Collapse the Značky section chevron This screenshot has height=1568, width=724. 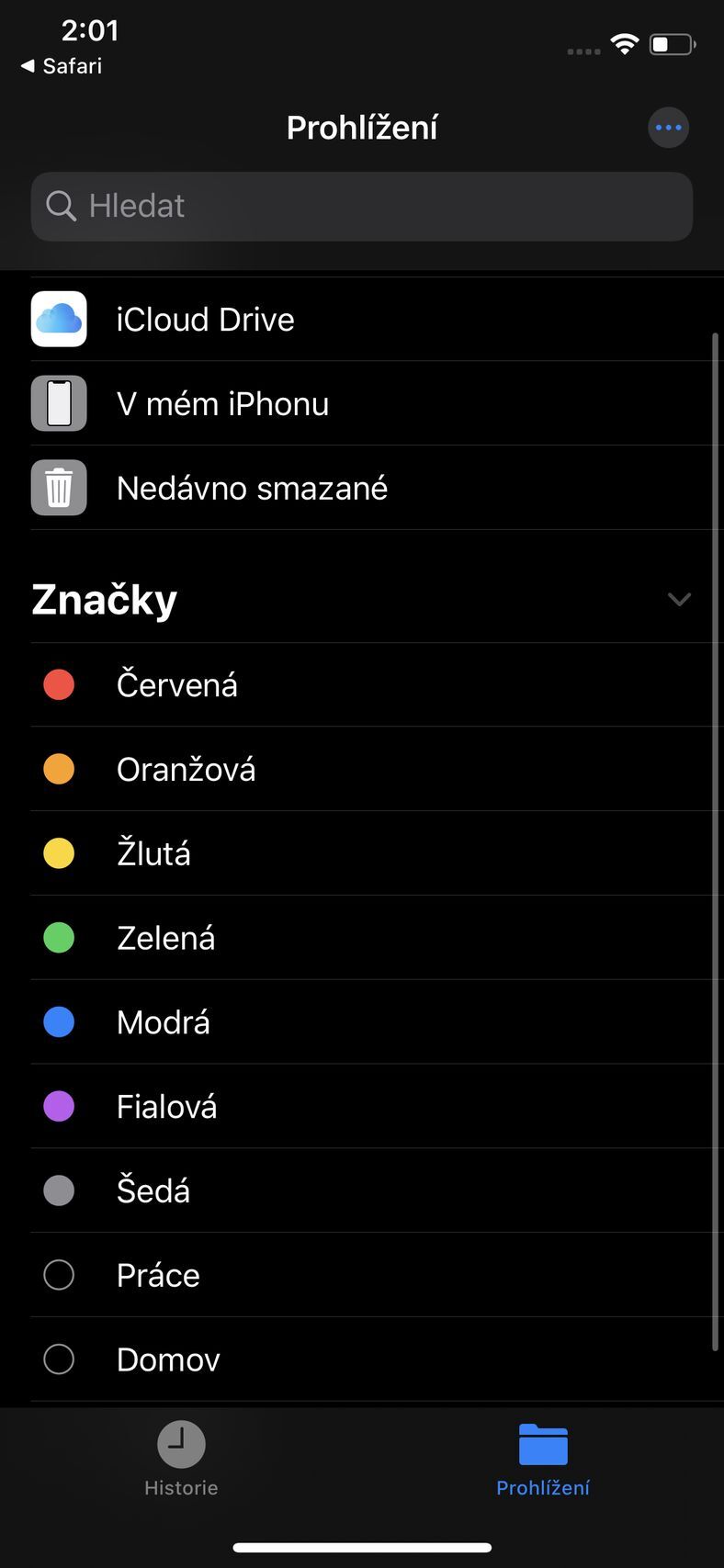(678, 599)
